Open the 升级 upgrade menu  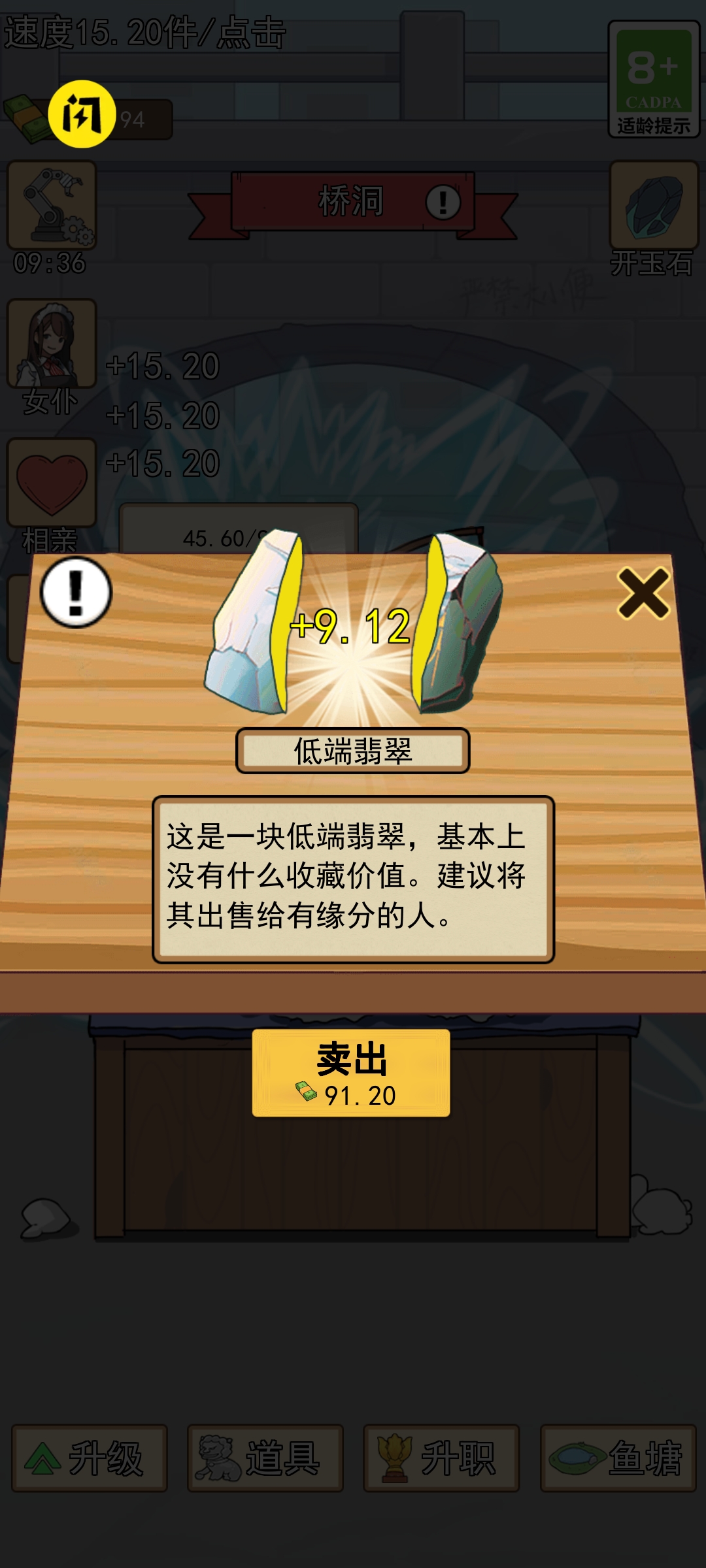tap(90, 1458)
